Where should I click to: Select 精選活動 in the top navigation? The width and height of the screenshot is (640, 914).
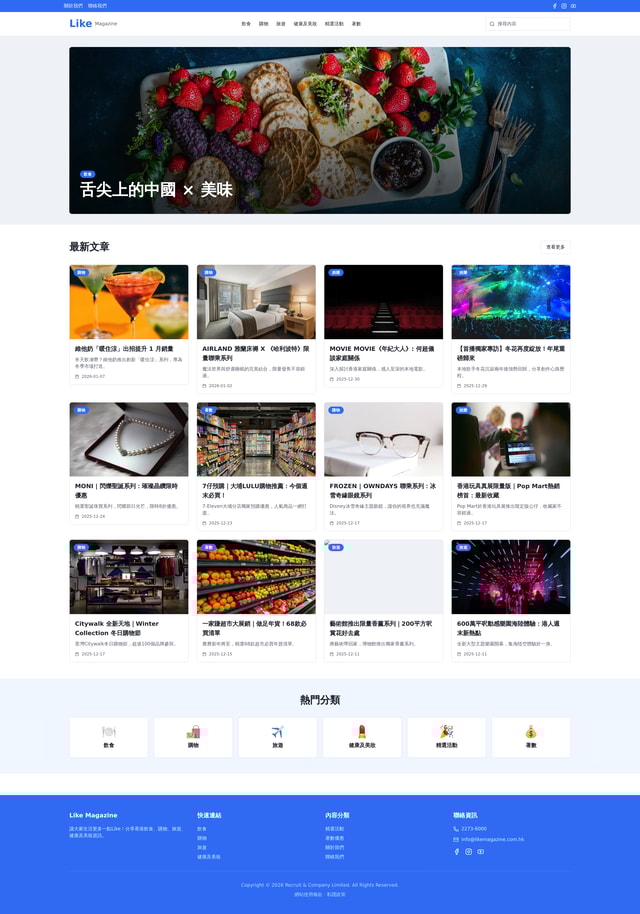[334, 23]
